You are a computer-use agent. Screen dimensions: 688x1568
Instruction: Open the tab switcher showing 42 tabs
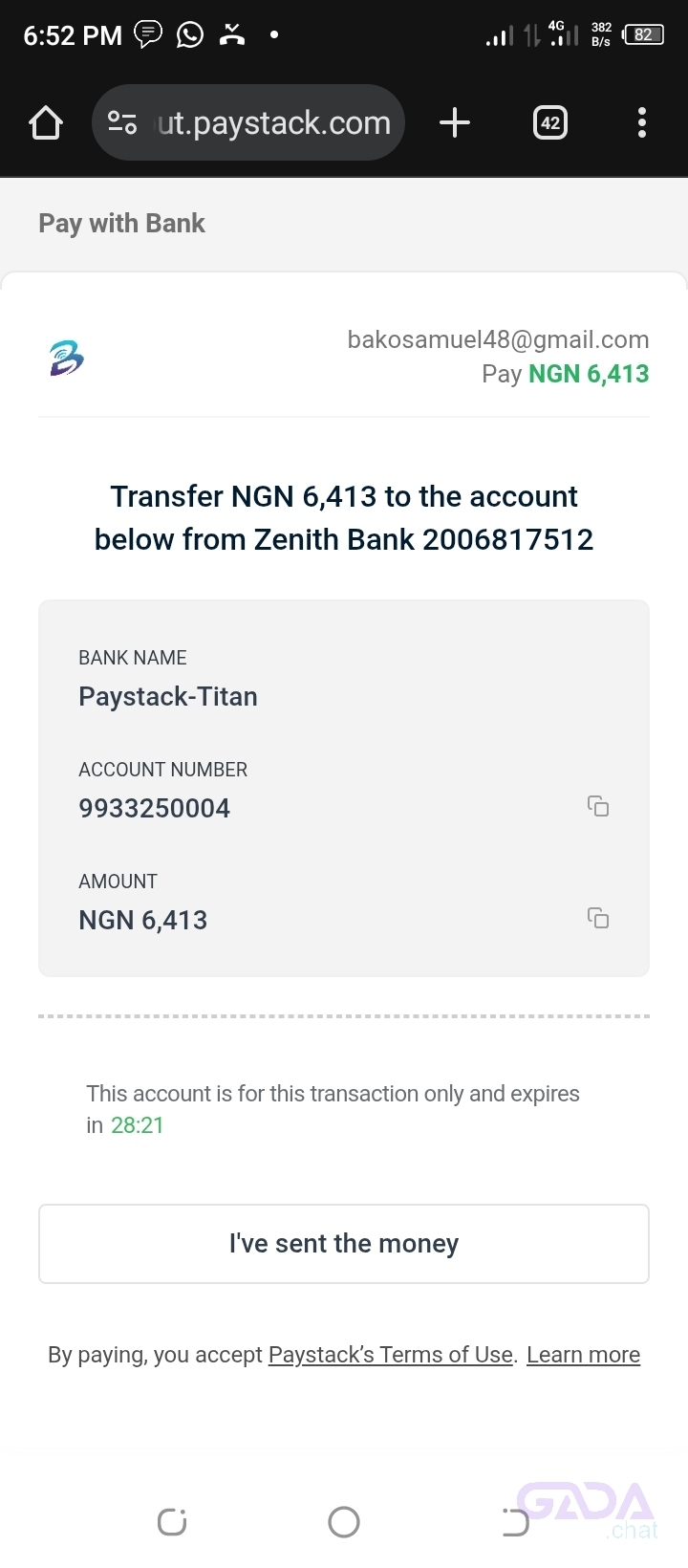pos(549,123)
